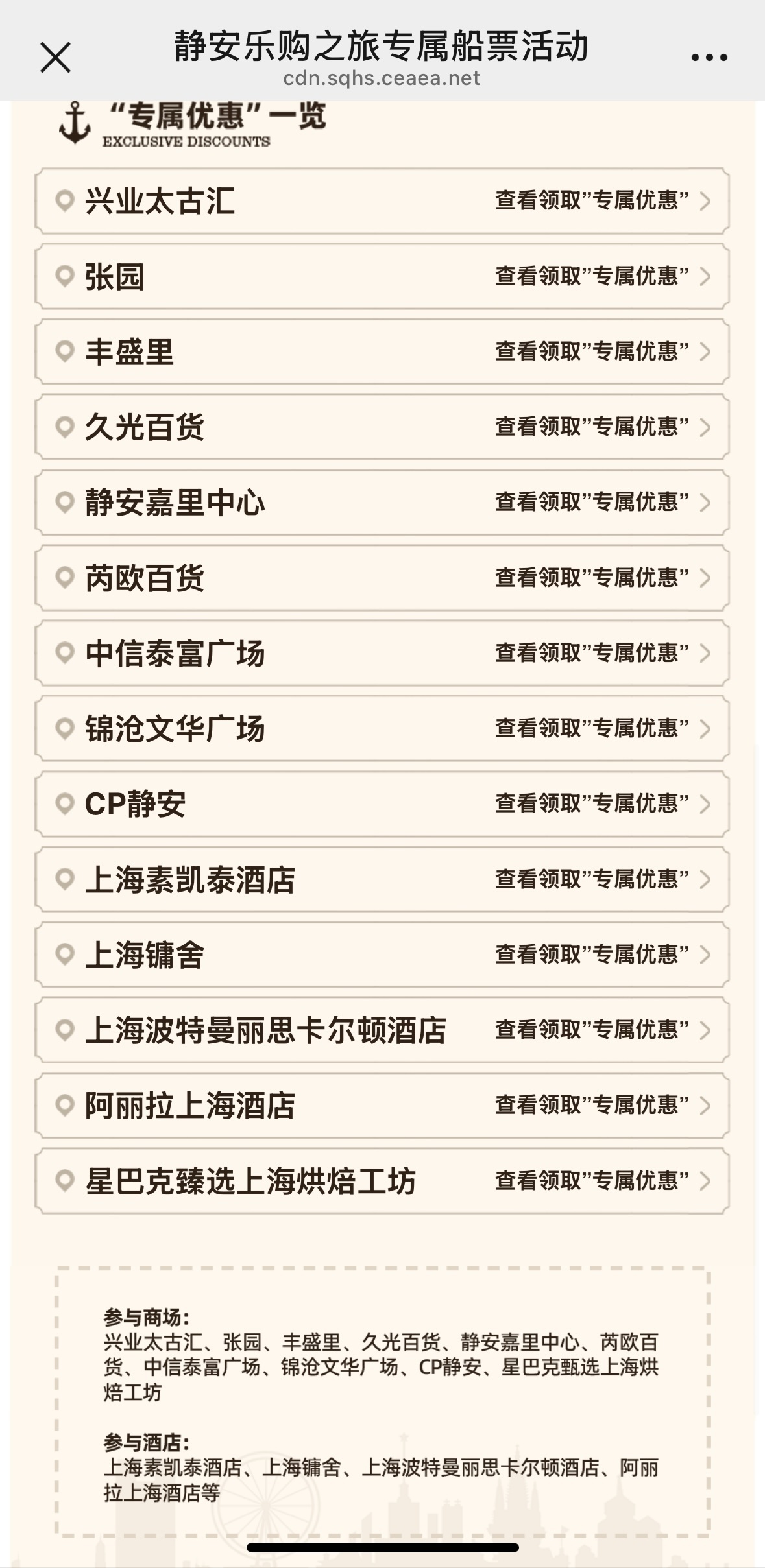View 久光百货 exclusive offers
The image size is (765, 1568).
(382, 427)
